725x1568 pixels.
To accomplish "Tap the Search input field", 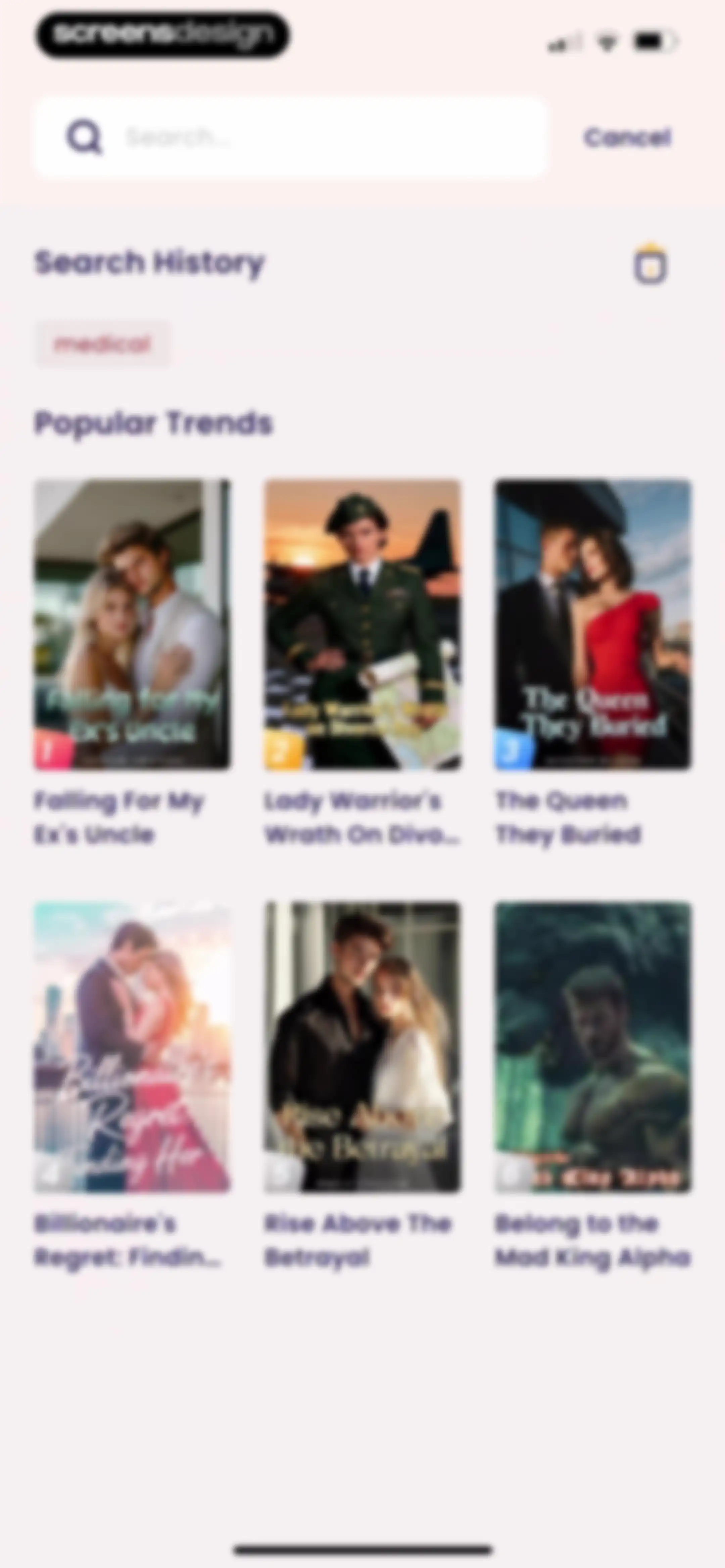I will (x=290, y=137).
